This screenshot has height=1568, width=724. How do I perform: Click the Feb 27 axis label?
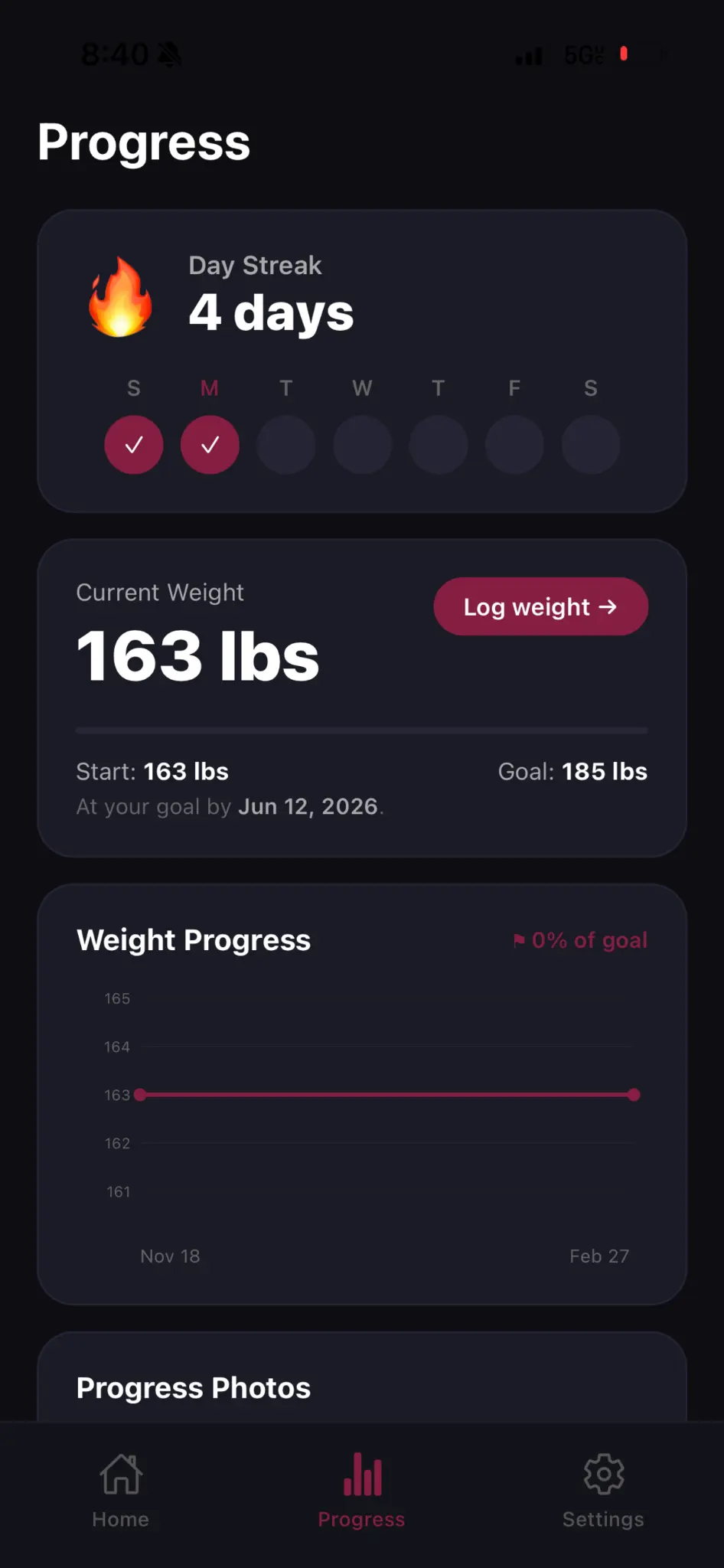click(599, 1256)
